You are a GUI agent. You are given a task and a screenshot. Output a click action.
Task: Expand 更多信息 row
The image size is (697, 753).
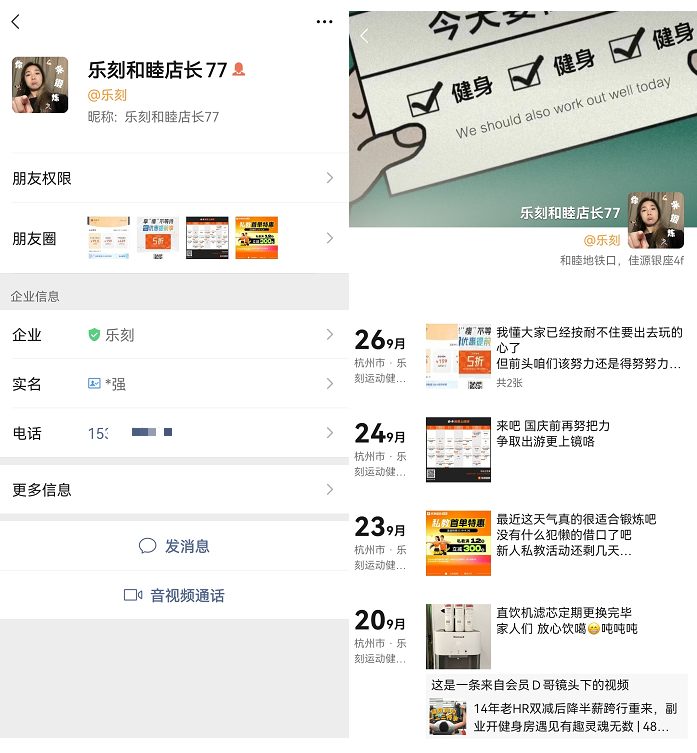(x=174, y=490)
